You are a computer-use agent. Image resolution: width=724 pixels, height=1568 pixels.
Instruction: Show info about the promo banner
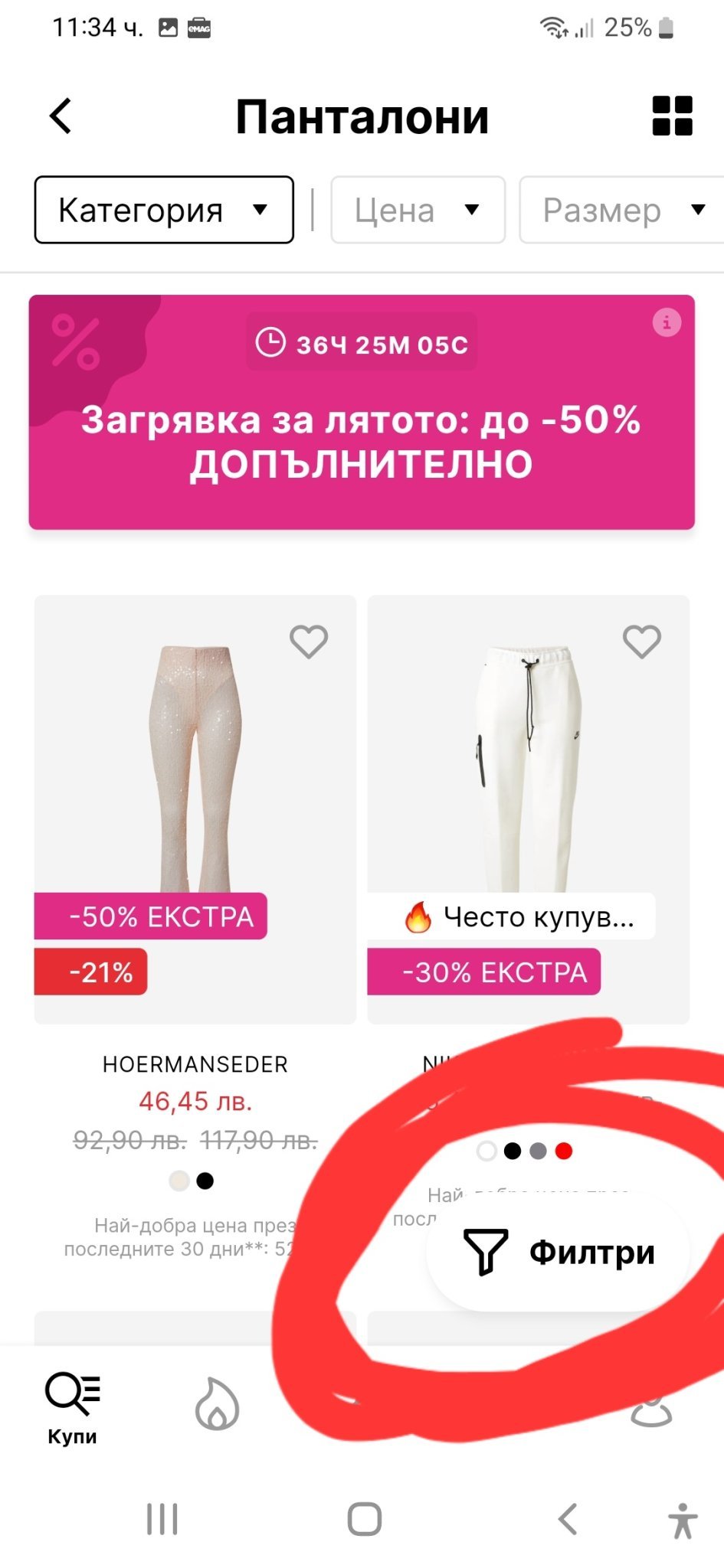pyautogui.click(x=667, y=322)
